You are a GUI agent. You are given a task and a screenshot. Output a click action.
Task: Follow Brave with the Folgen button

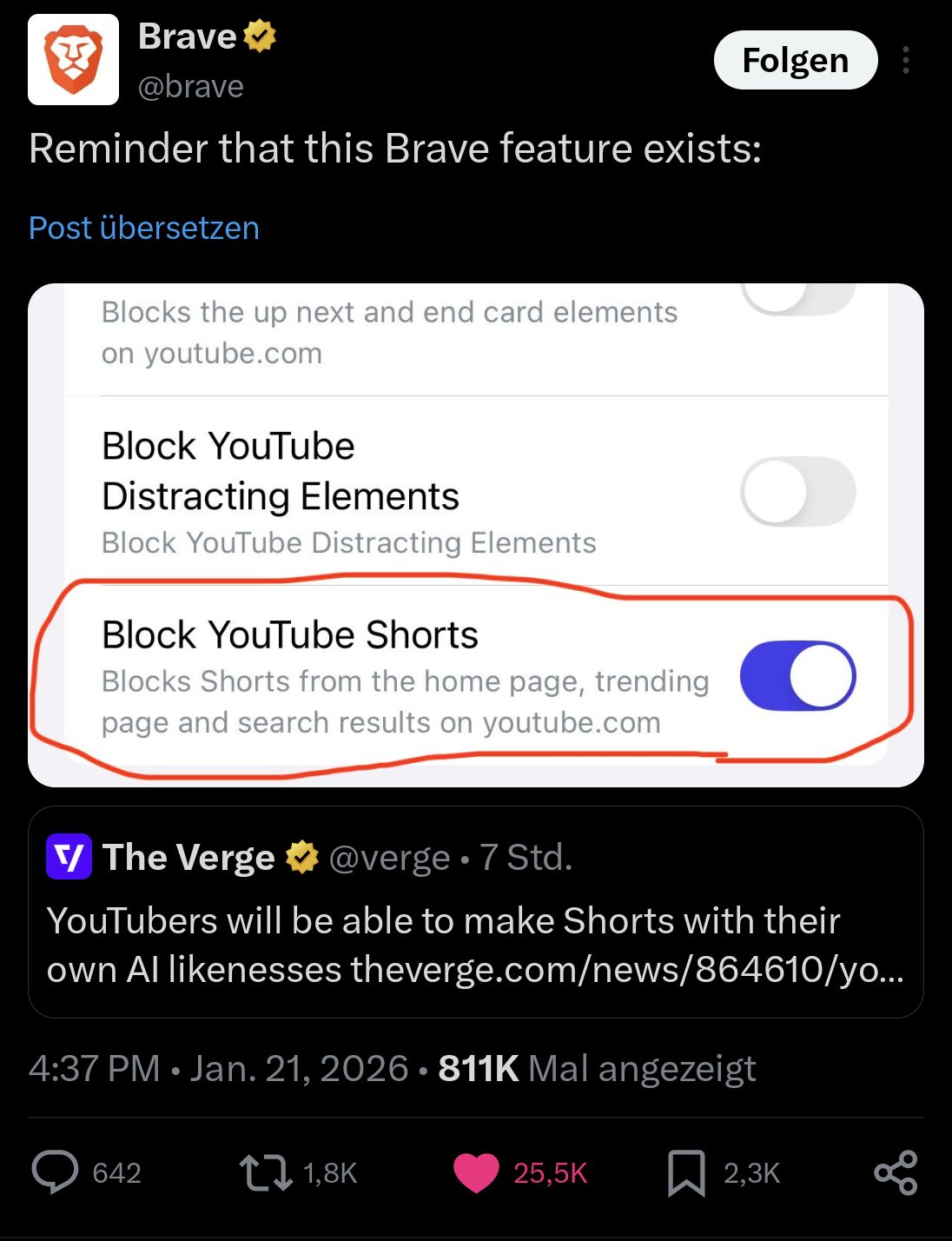pyautogui.click(x=795, y=60)
